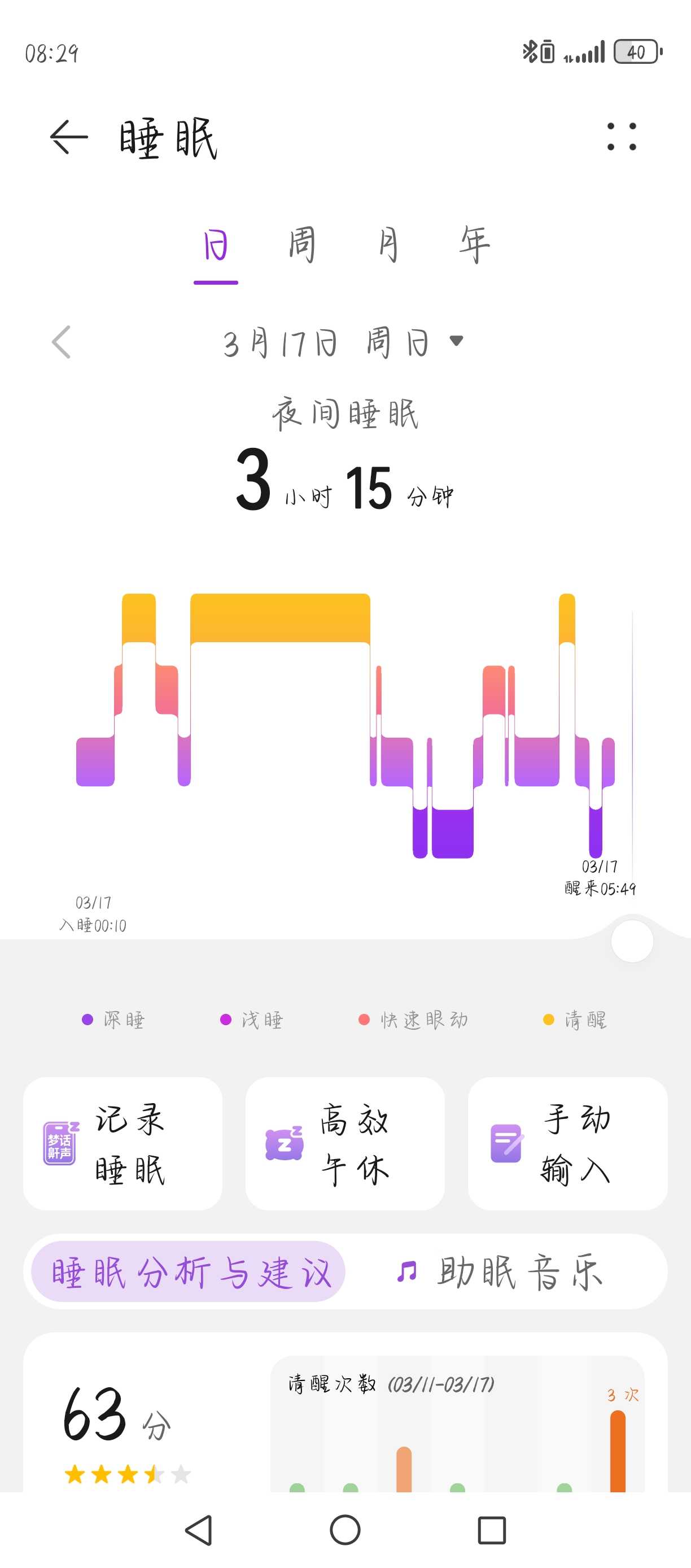Switch to 助眠音乐

click(x=500, y=1271)
